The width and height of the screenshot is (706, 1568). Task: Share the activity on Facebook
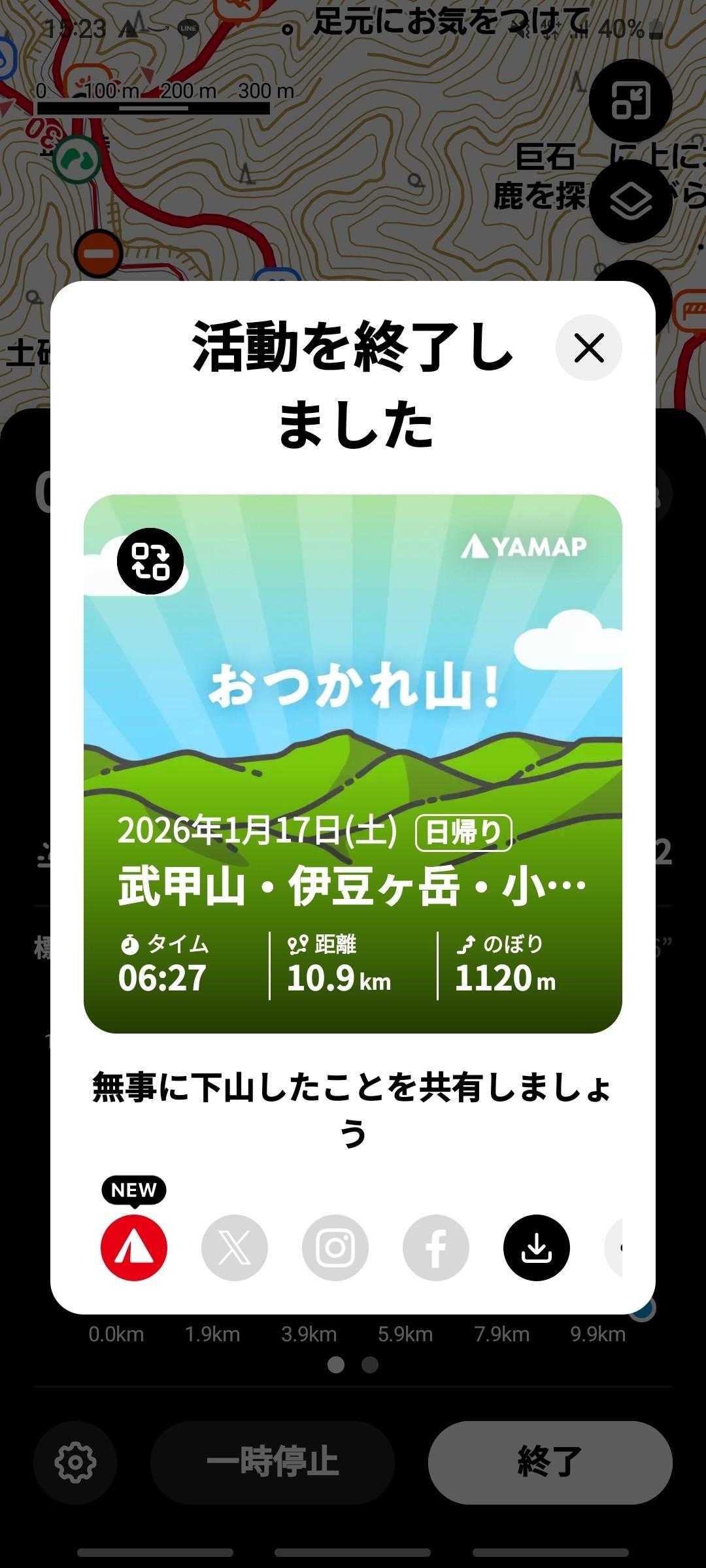(436, 1248)
